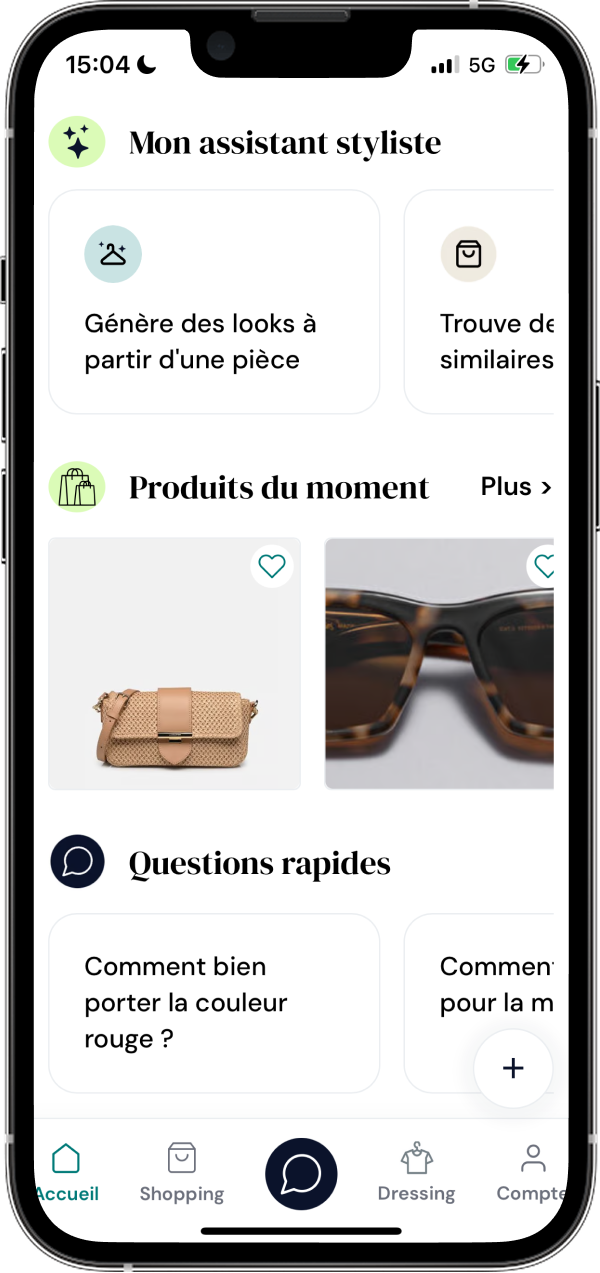Open the Dressing tab
The image size is (600, 1273).
pyautogui.click(x=416, y=1174)
